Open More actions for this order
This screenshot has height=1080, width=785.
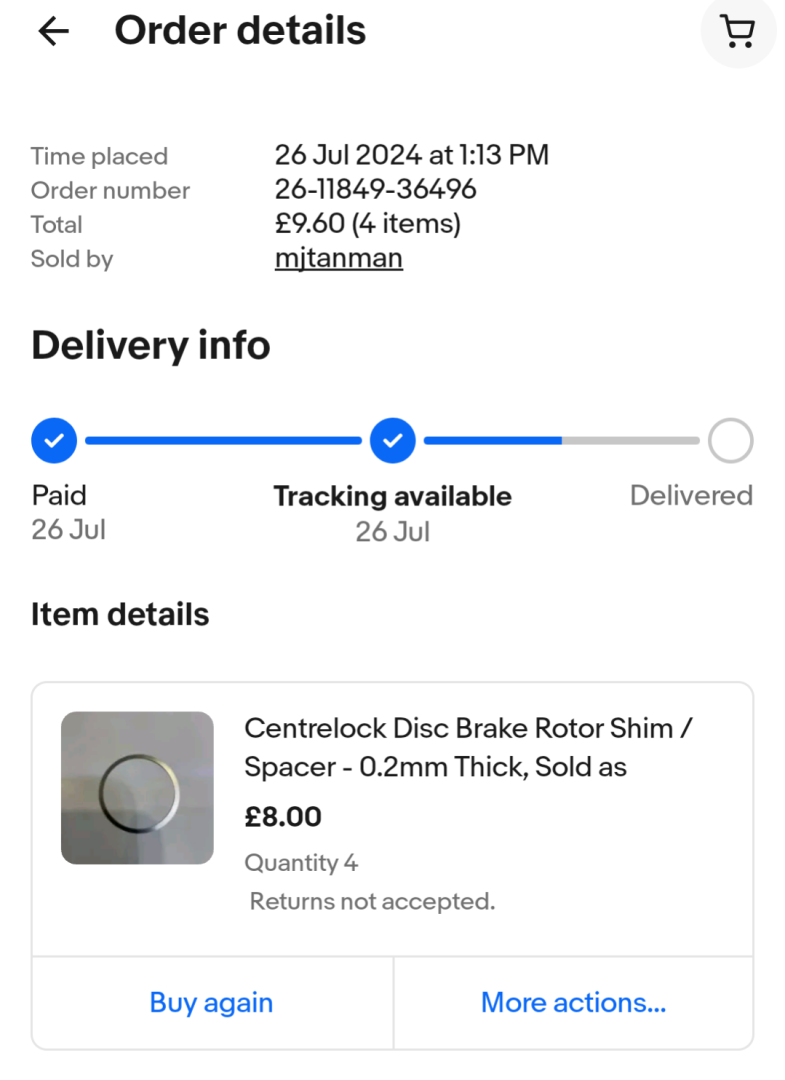point(573,1002)
